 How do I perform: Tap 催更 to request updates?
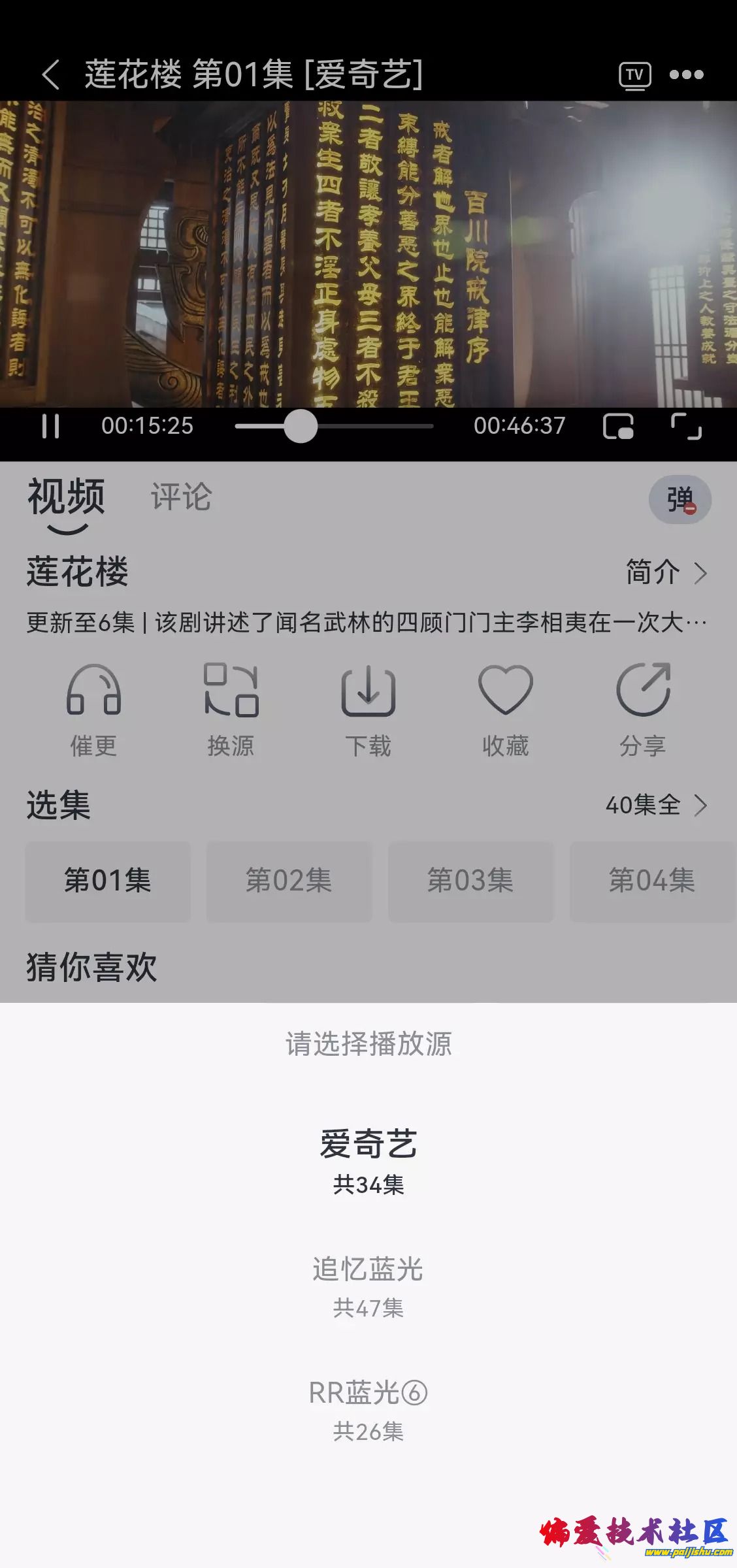pyautogui.click(x=93, y=709)
